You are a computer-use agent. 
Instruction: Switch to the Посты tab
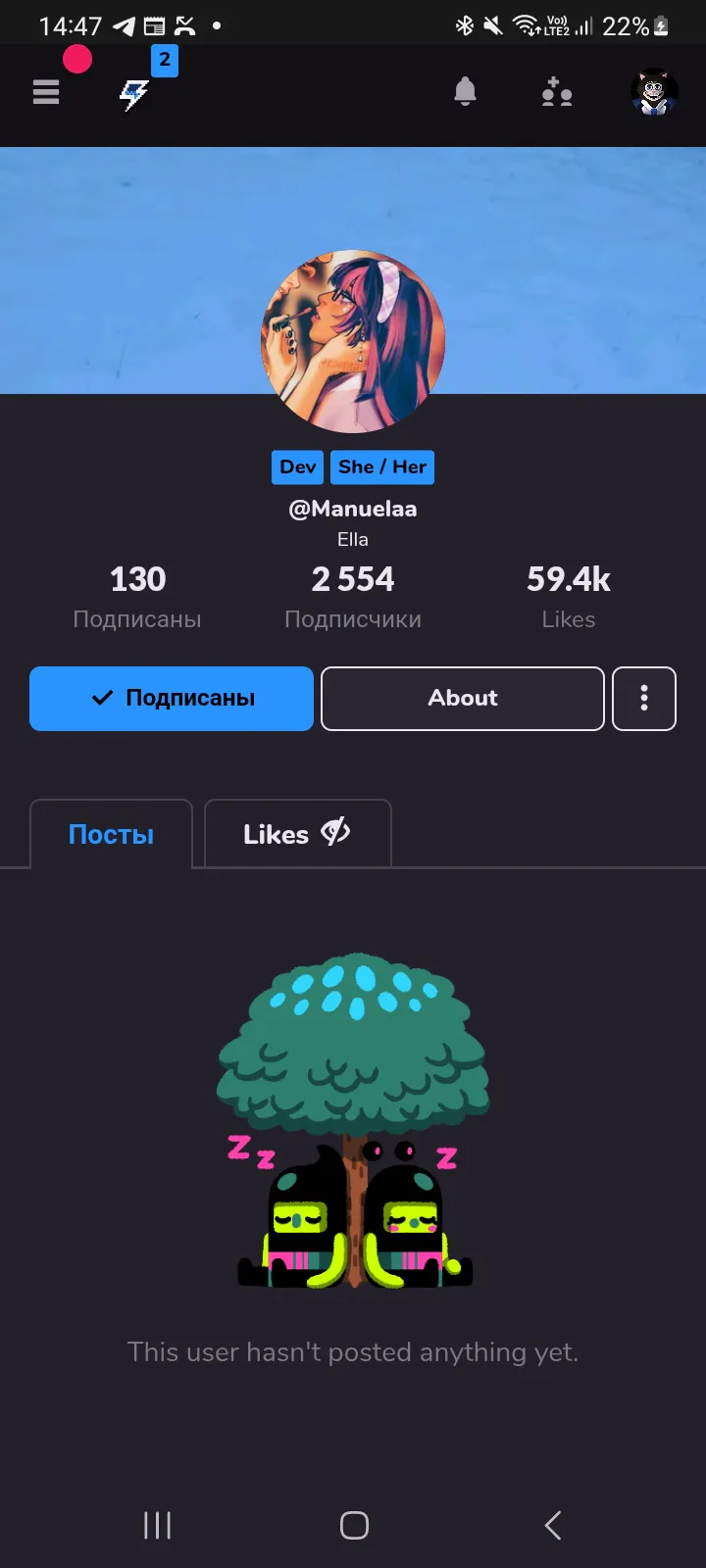pyautogui.click(x=111, y=835)
